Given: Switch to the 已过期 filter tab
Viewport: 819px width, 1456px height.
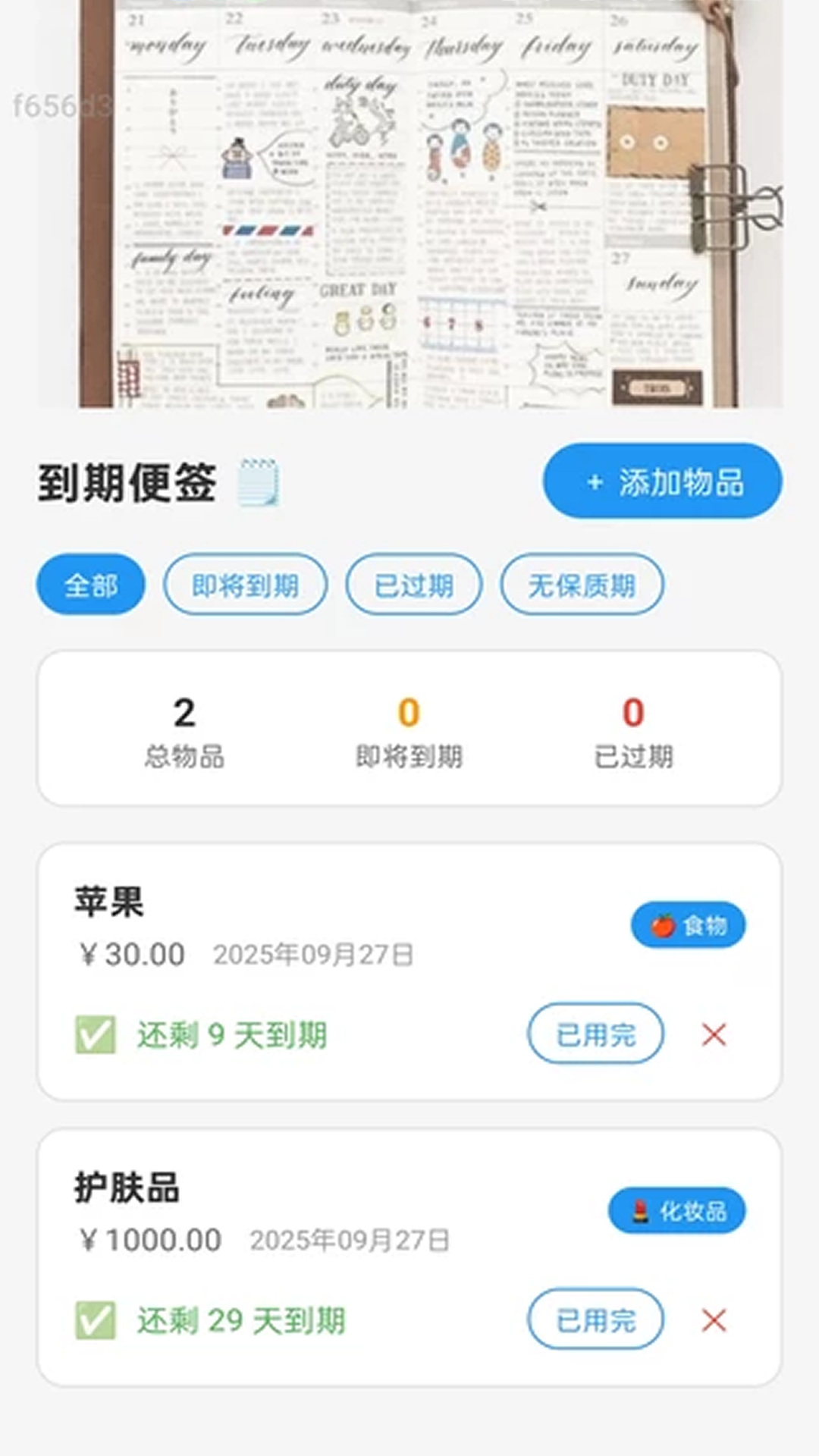Looking at the screenshot, I should 414,584.
